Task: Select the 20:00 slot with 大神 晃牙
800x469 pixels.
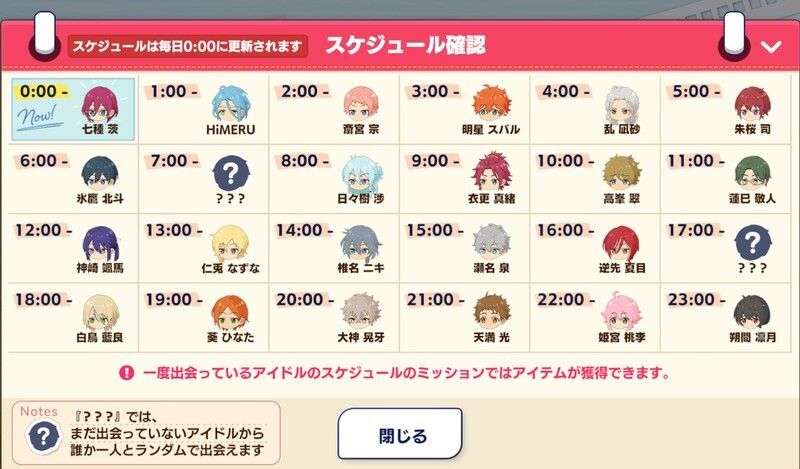Action: pos(334,318)
